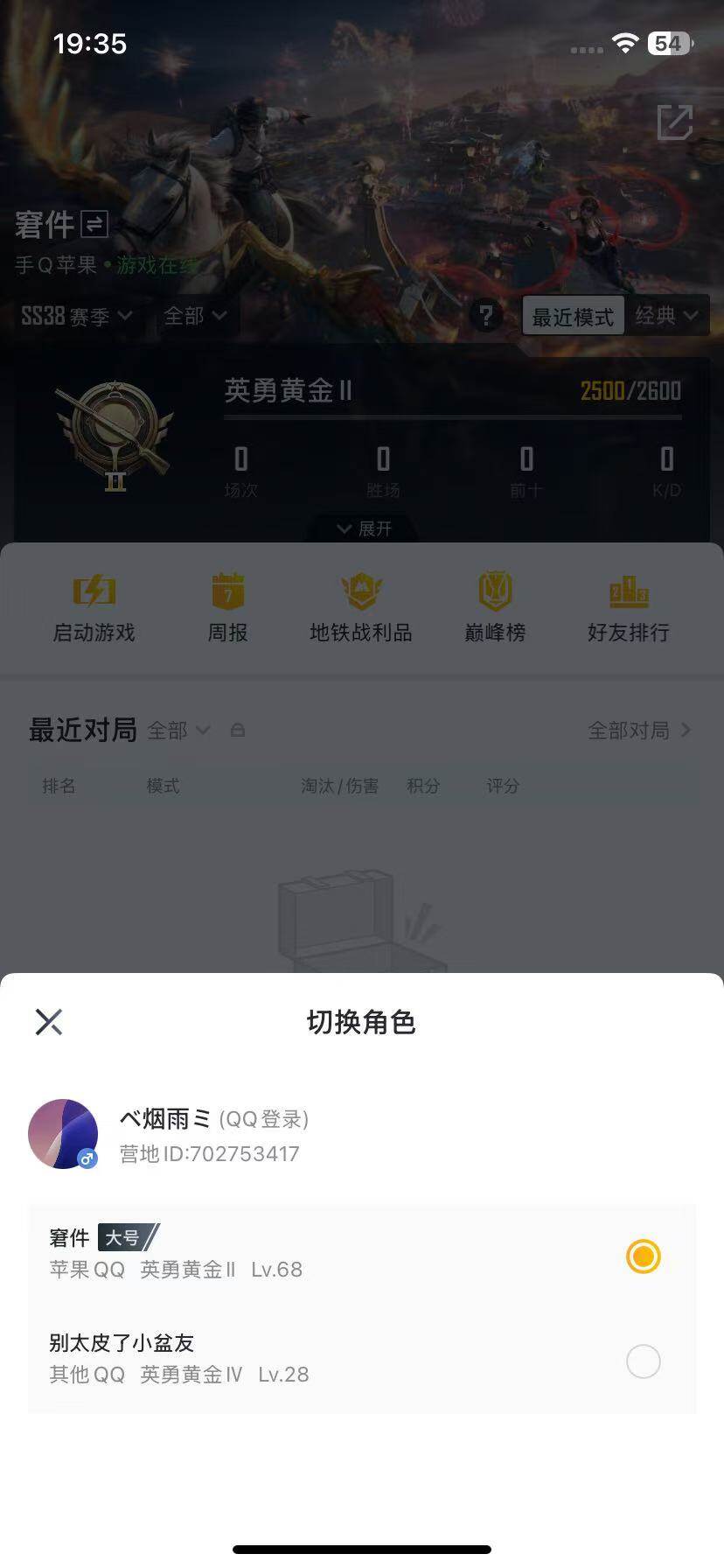This screenshot has height=1568, width=724.
Task: Select the 窘件 大号 account radio
Action: pos(644,1256)
